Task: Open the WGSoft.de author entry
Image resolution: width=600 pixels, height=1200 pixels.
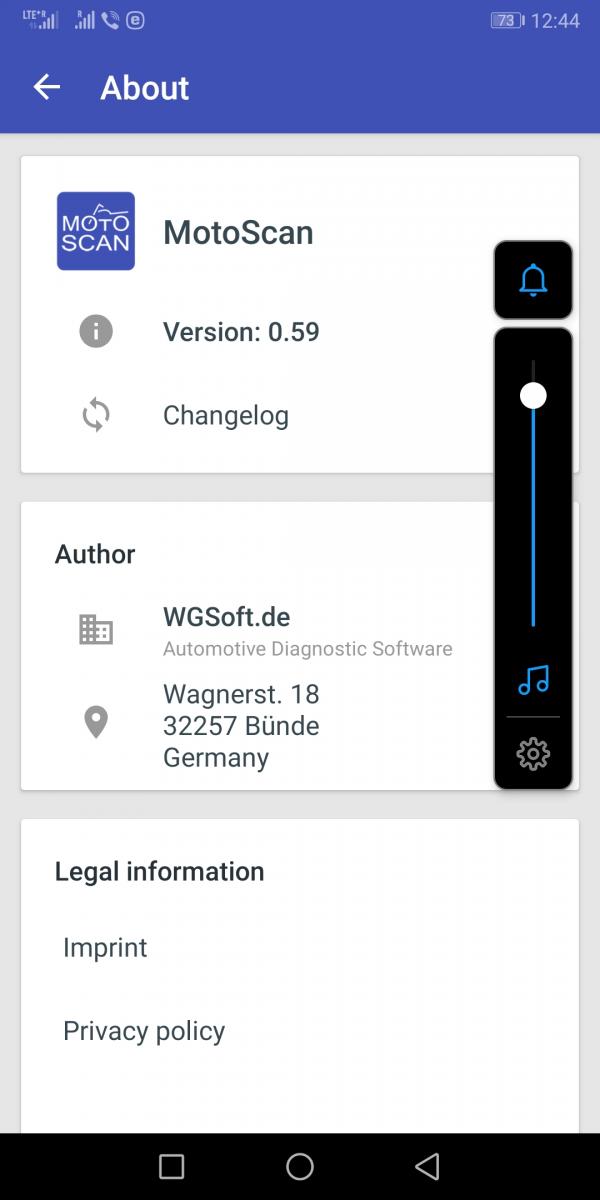Action: tap(300, 631)
